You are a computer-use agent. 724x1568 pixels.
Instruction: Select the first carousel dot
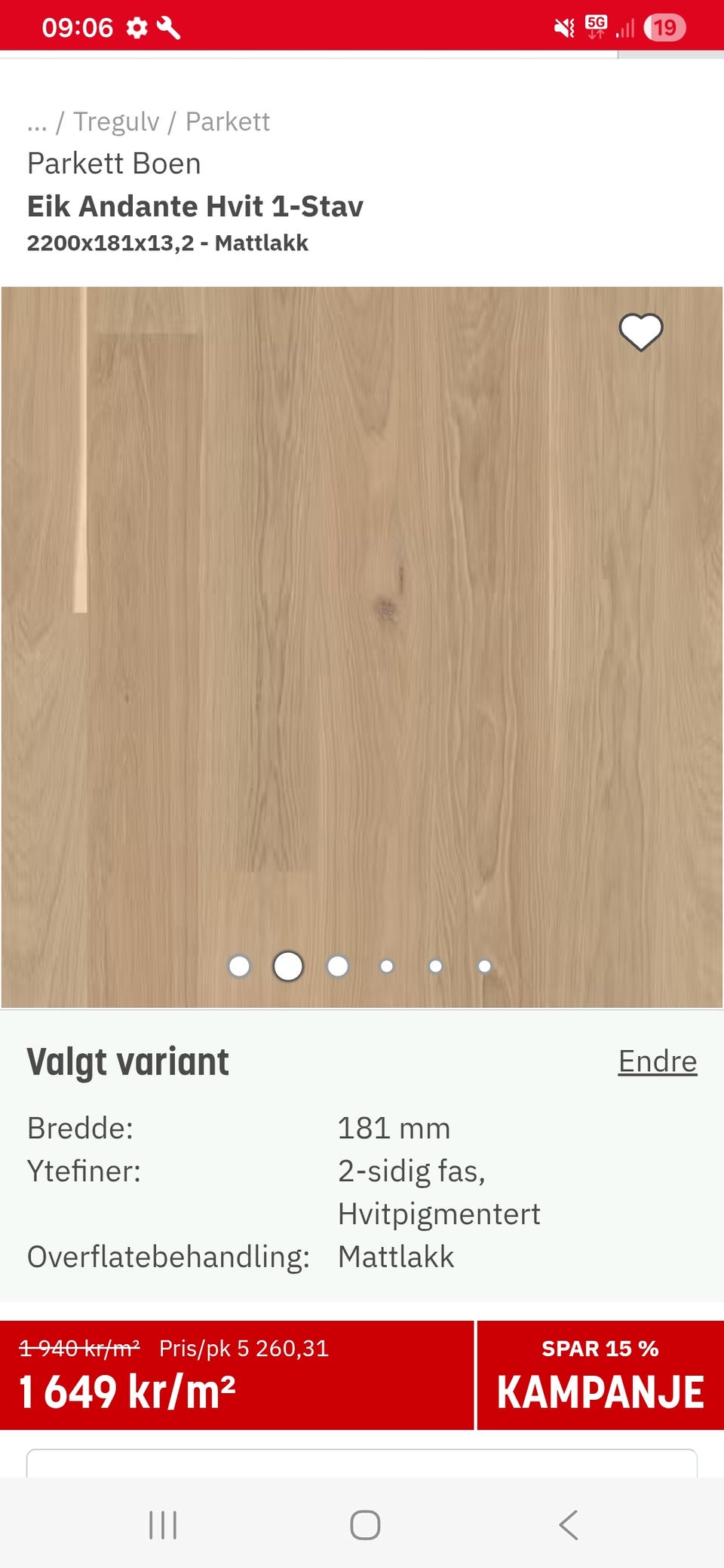coord(240,966)
